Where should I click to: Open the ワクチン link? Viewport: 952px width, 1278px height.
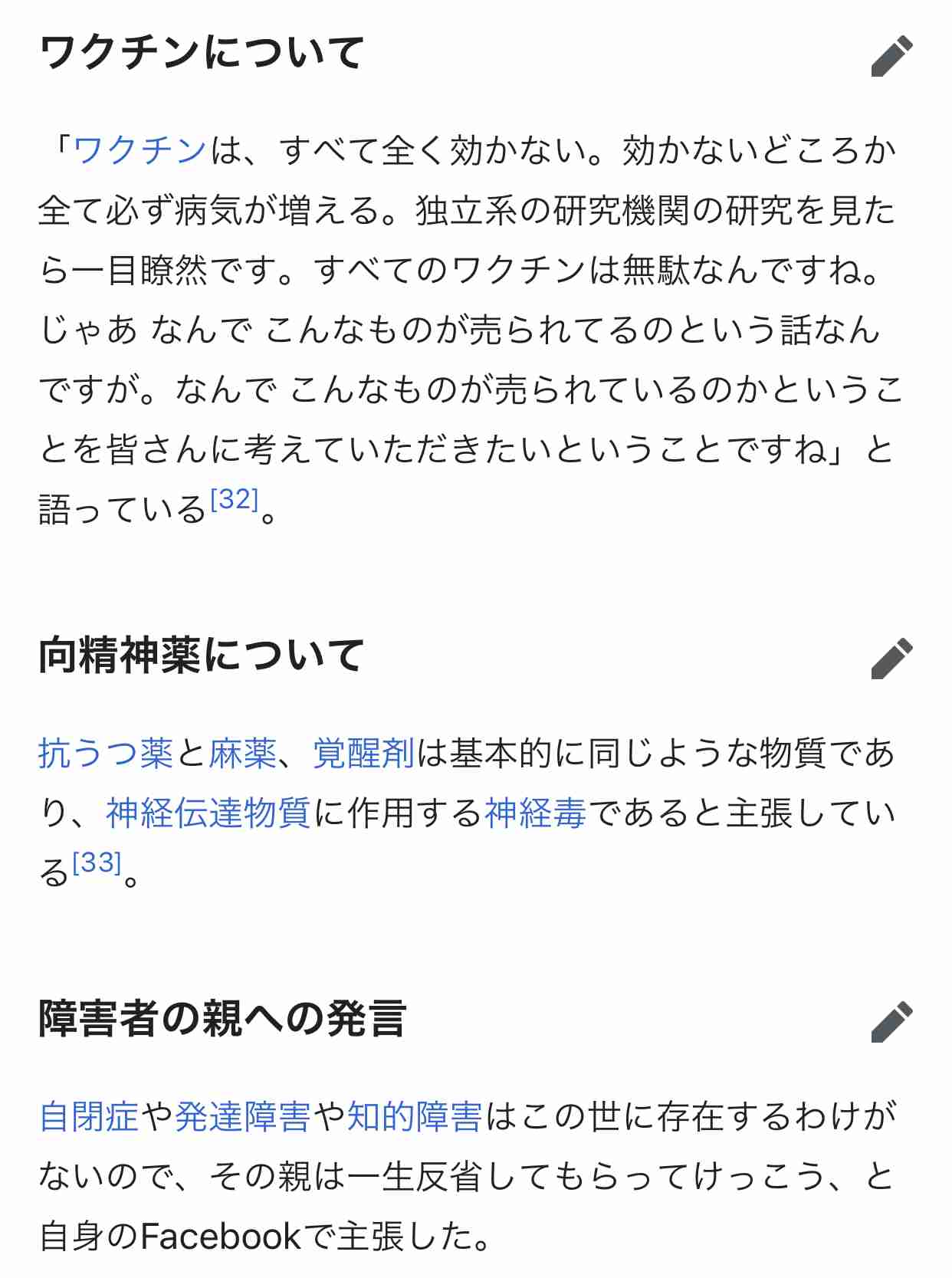(140, 149)
